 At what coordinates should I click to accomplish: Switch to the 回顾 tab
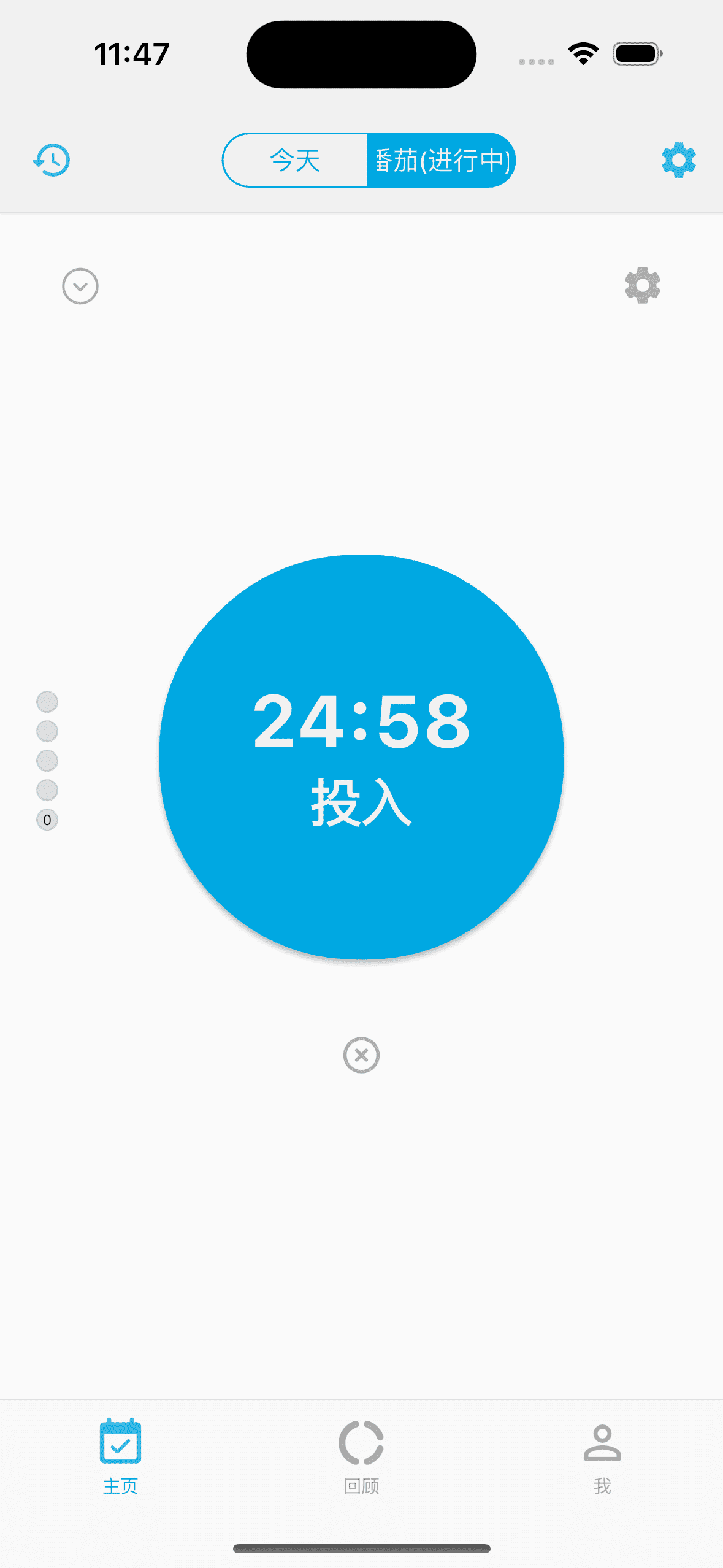click(x=361, y=1466)
